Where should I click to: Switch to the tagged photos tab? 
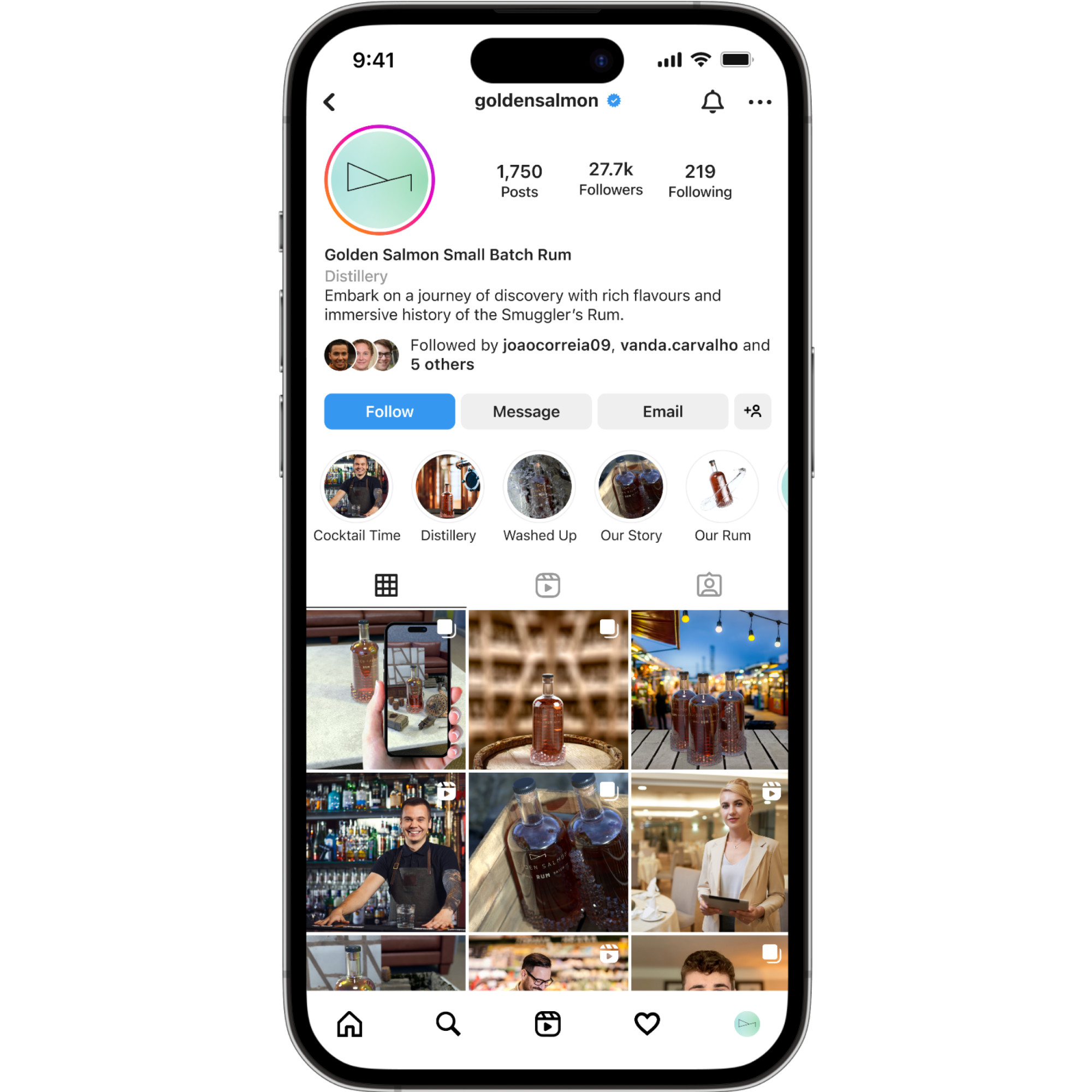[709, 585]
